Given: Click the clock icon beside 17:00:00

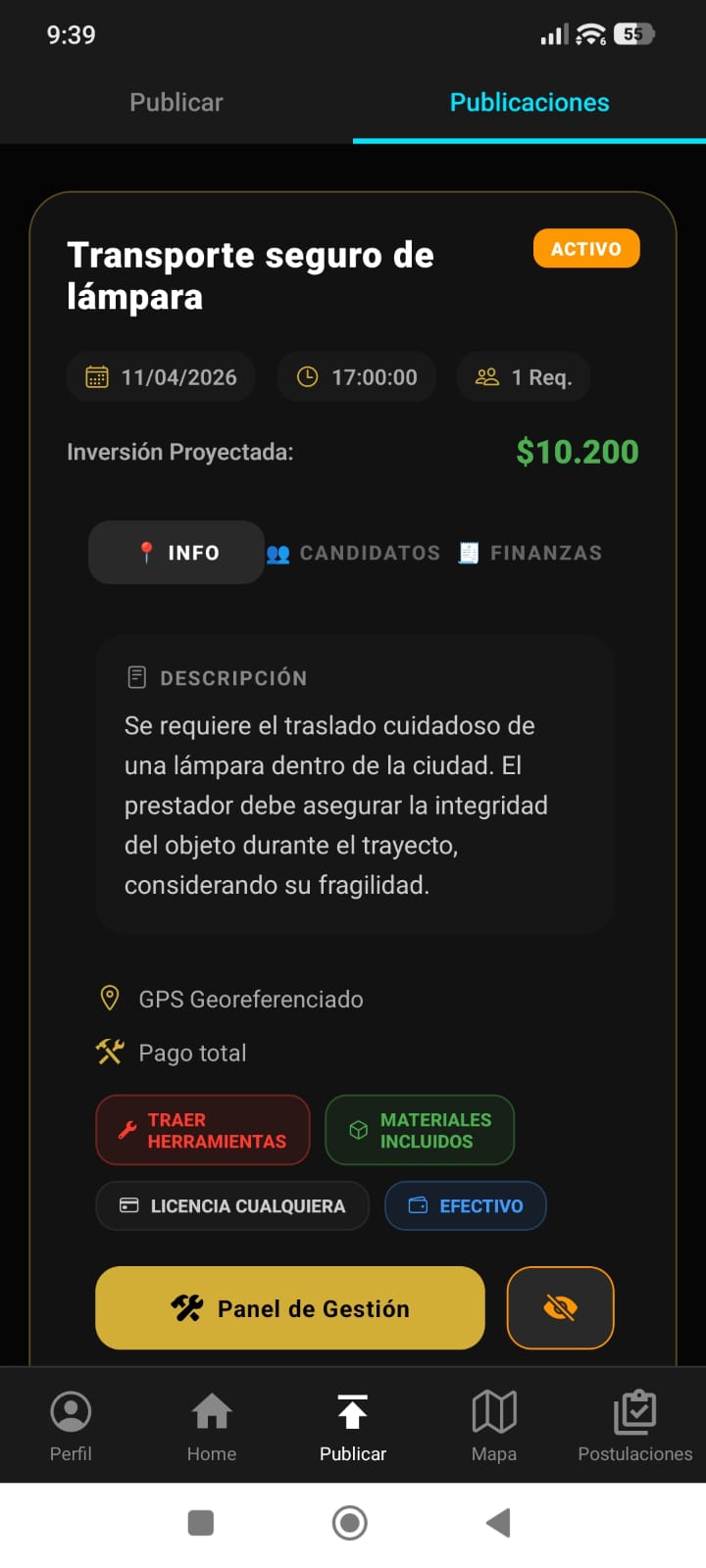Looking at the screenshot, I should pyautogui.click(x=306, y=376).
